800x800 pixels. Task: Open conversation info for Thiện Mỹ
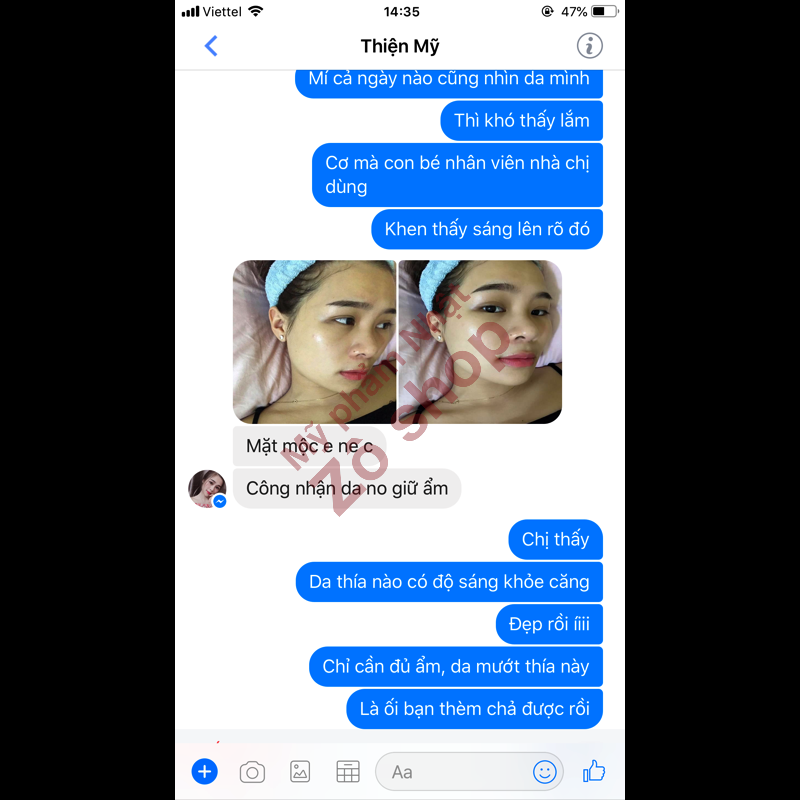coord(590,46)
